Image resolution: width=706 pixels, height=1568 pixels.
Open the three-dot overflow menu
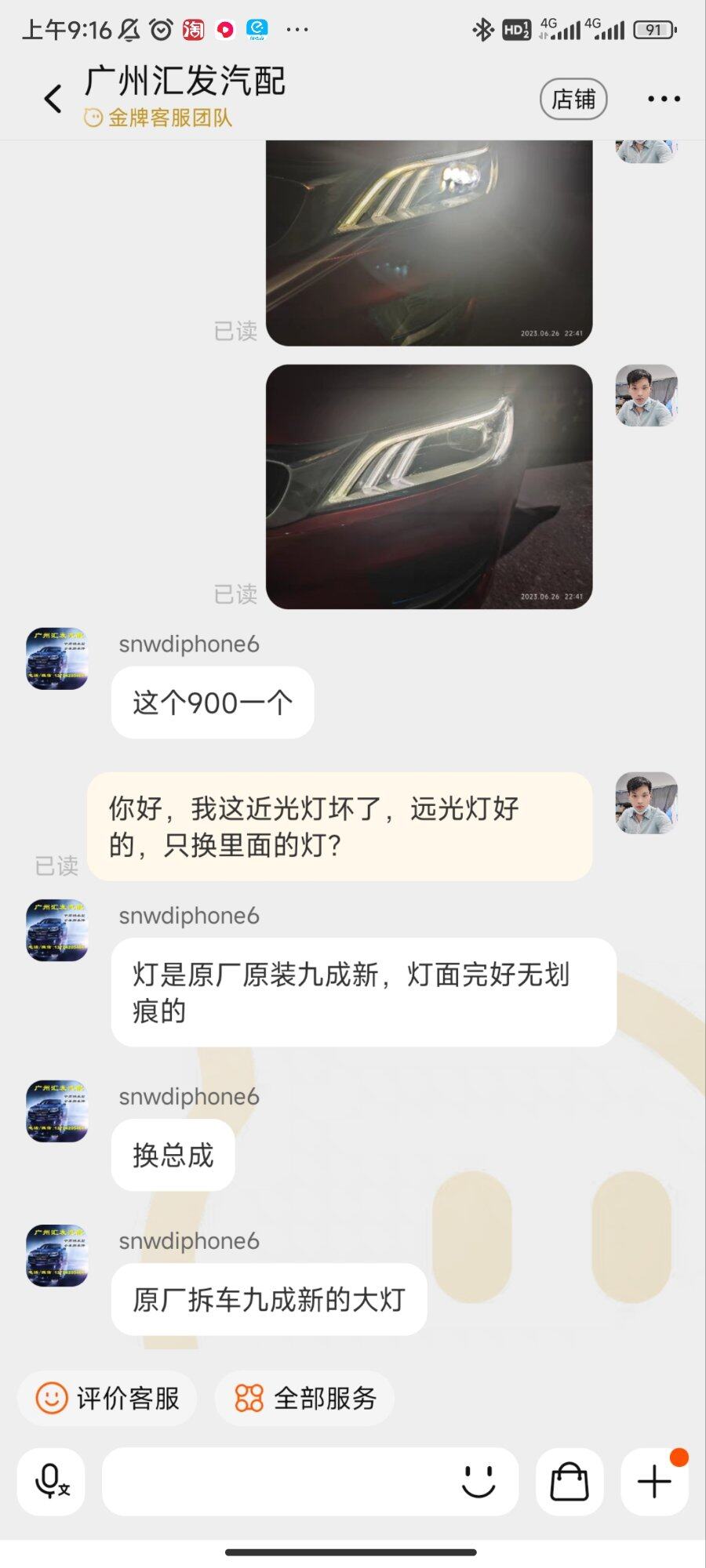(664, 99)
